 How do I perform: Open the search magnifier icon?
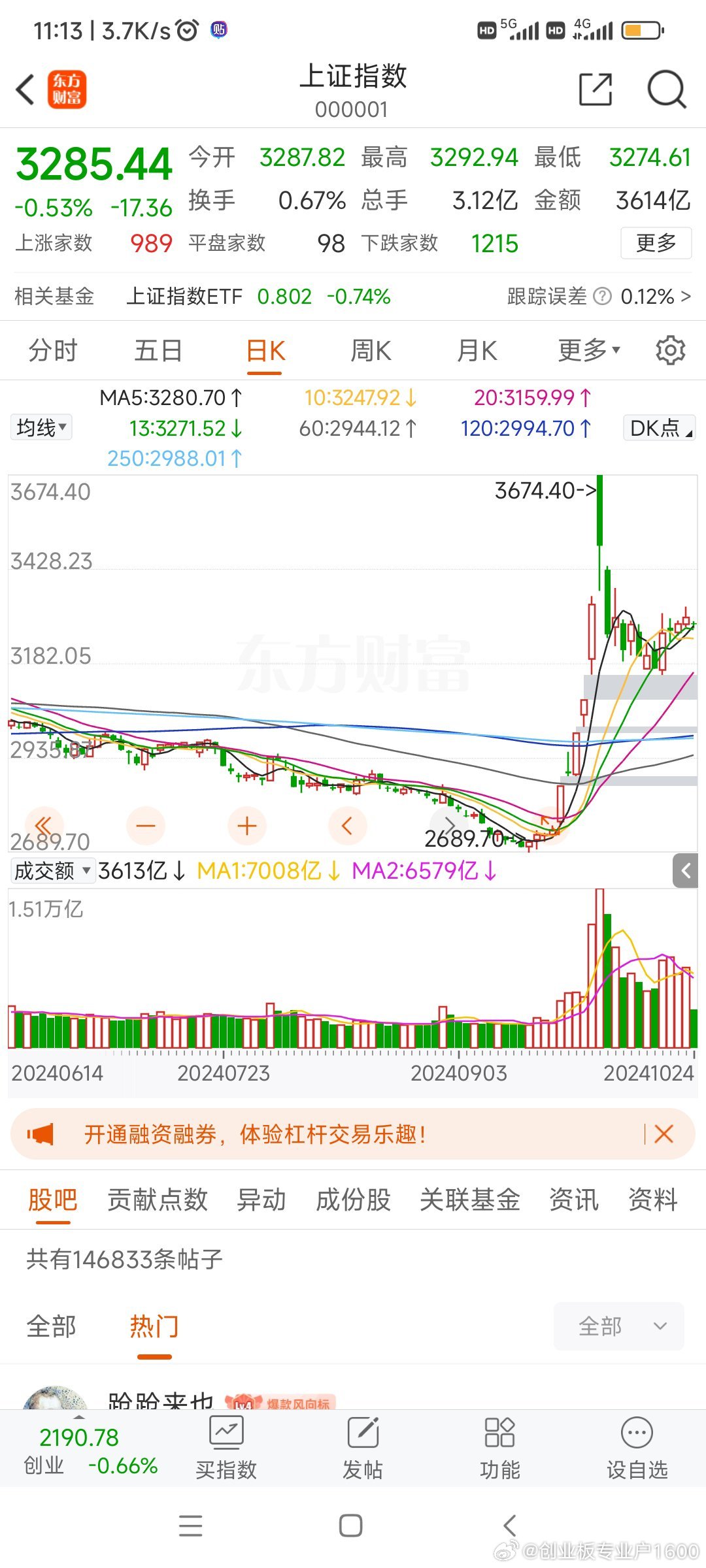click(666, 90)
